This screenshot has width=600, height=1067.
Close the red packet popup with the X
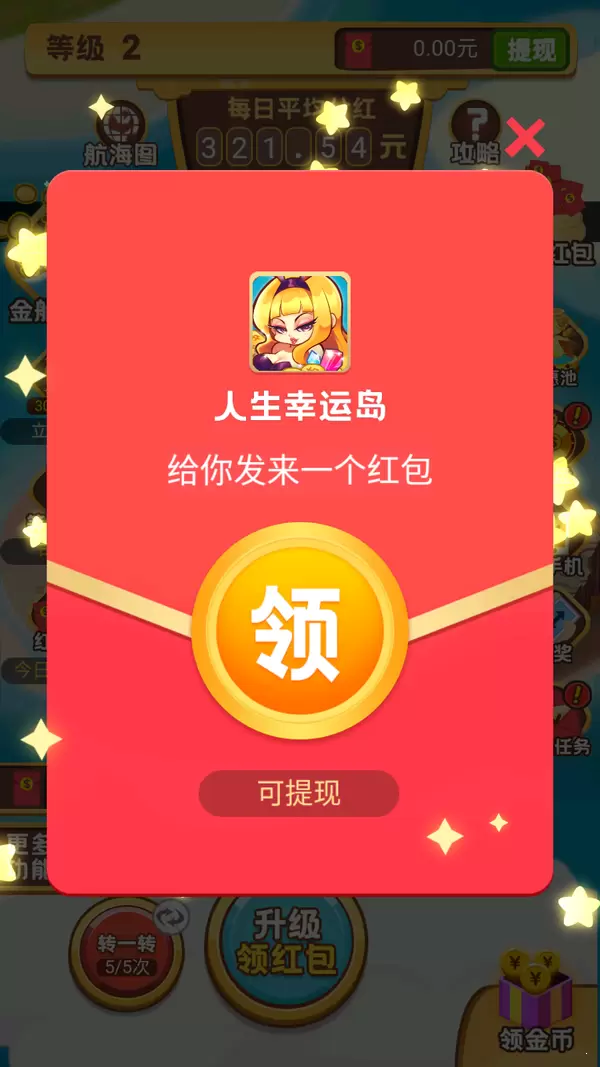pyautogui.click(x=525, y=139)
